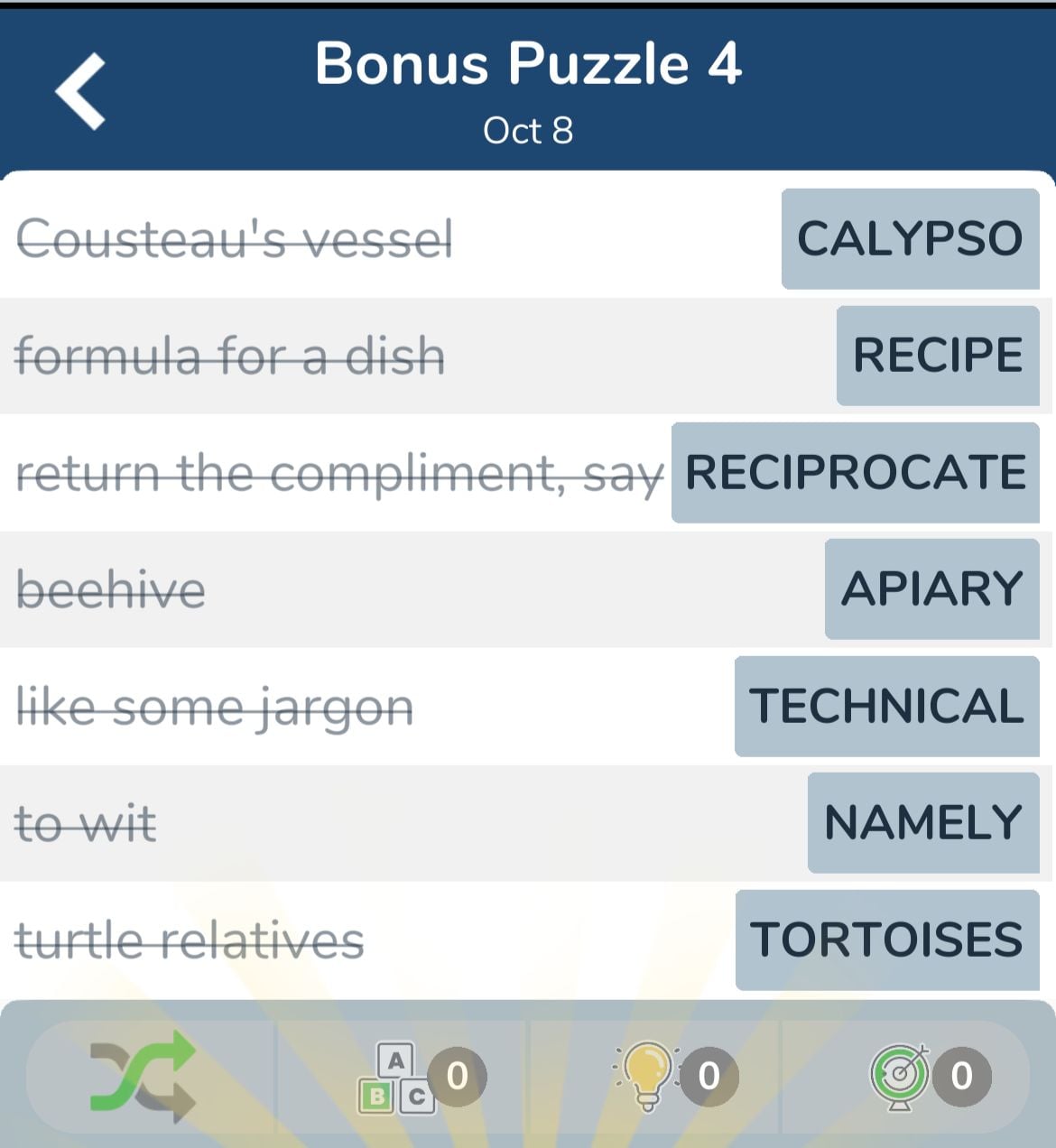Screen dimensions: 1056x1148
Task: Select the APIARY answer tile
Action: (x=931, y=587)
